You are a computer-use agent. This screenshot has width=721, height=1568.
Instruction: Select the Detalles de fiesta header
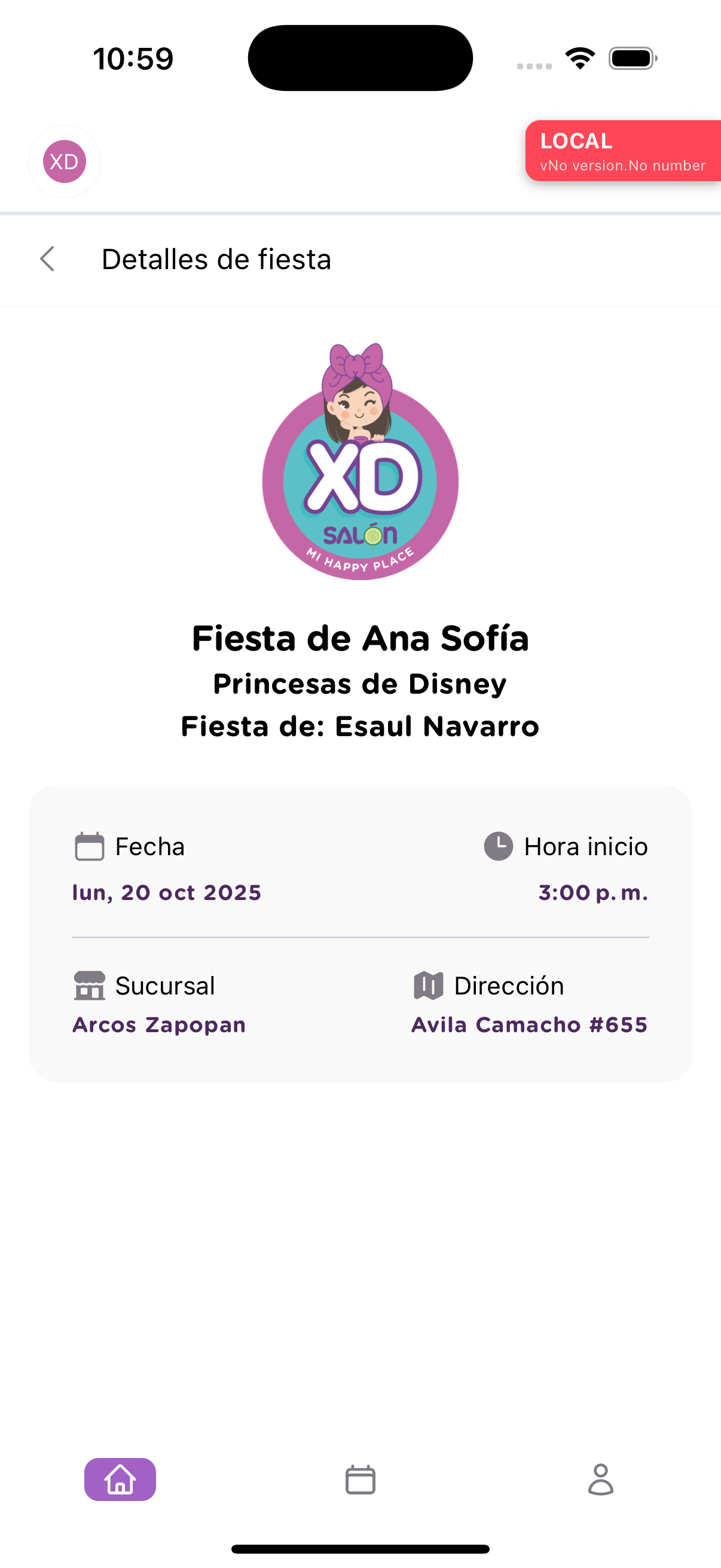(x=216, y=259)
